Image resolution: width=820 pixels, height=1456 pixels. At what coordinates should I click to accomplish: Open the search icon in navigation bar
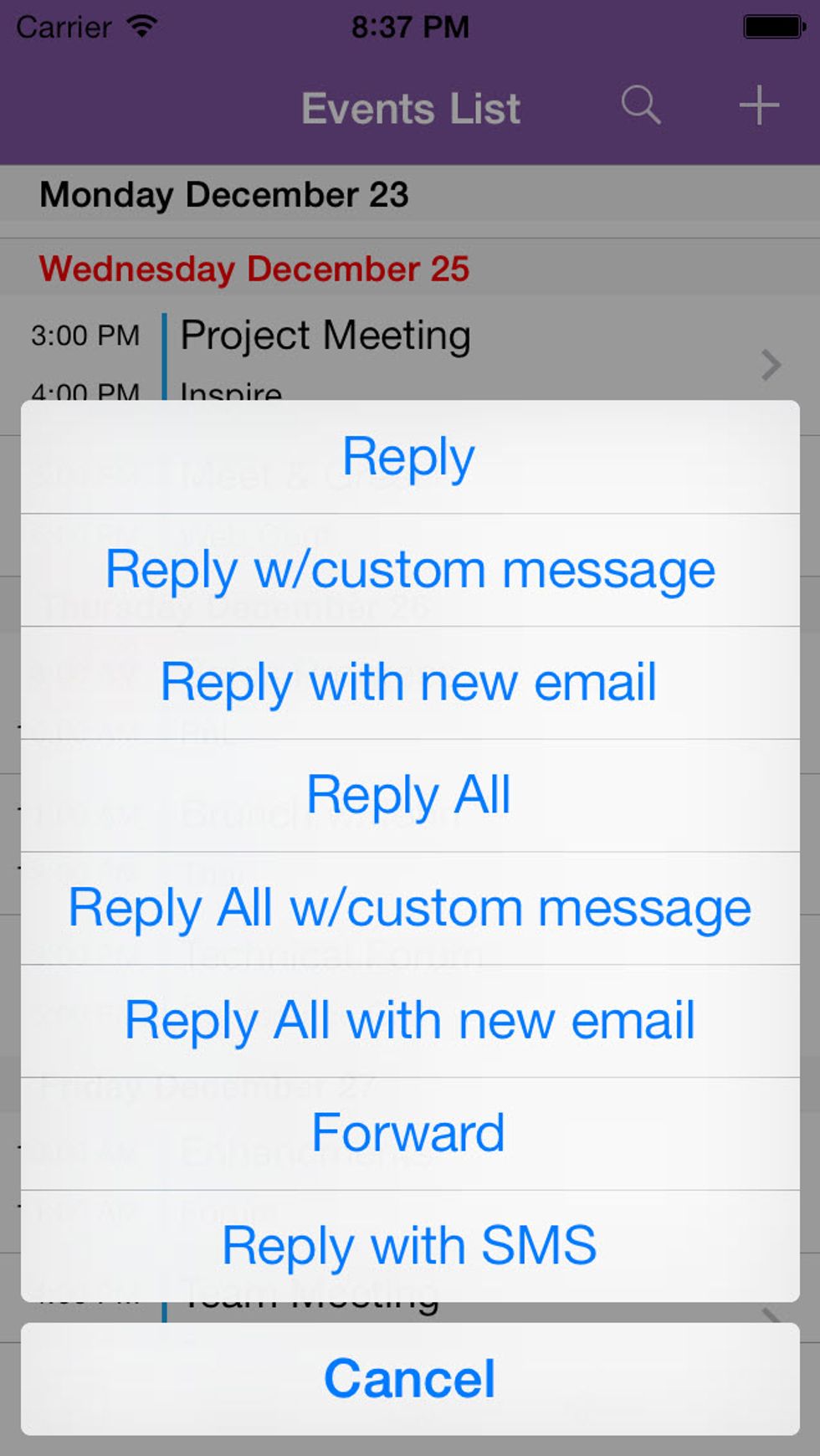point(642,105)
